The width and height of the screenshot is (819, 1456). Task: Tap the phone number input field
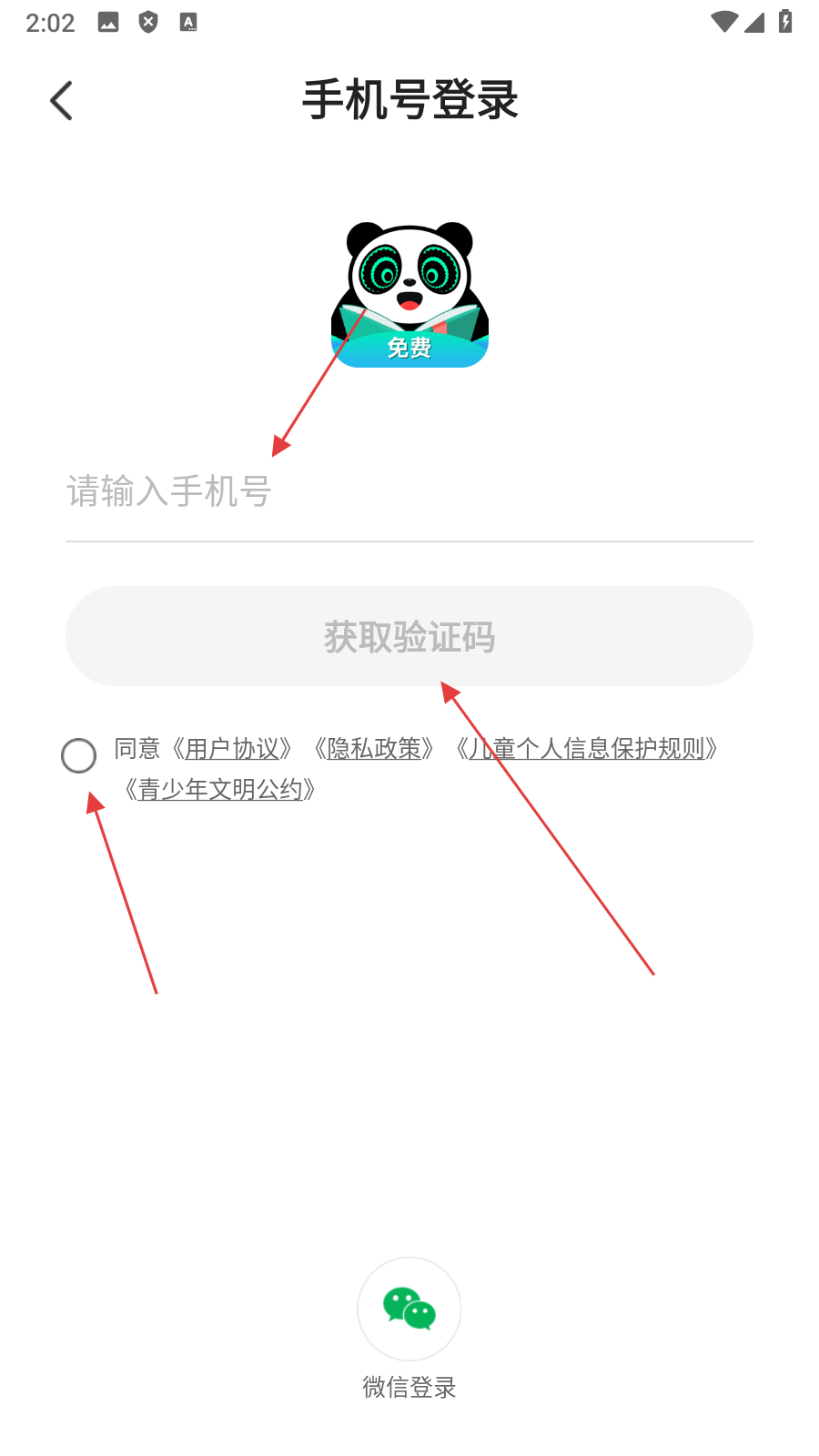[408, 492]
